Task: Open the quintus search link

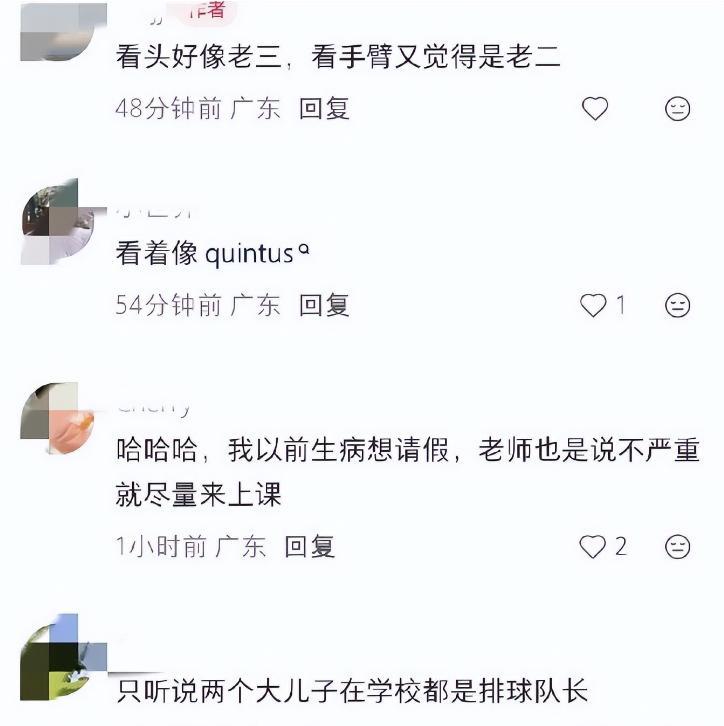Action: click(x=257, y=254)
